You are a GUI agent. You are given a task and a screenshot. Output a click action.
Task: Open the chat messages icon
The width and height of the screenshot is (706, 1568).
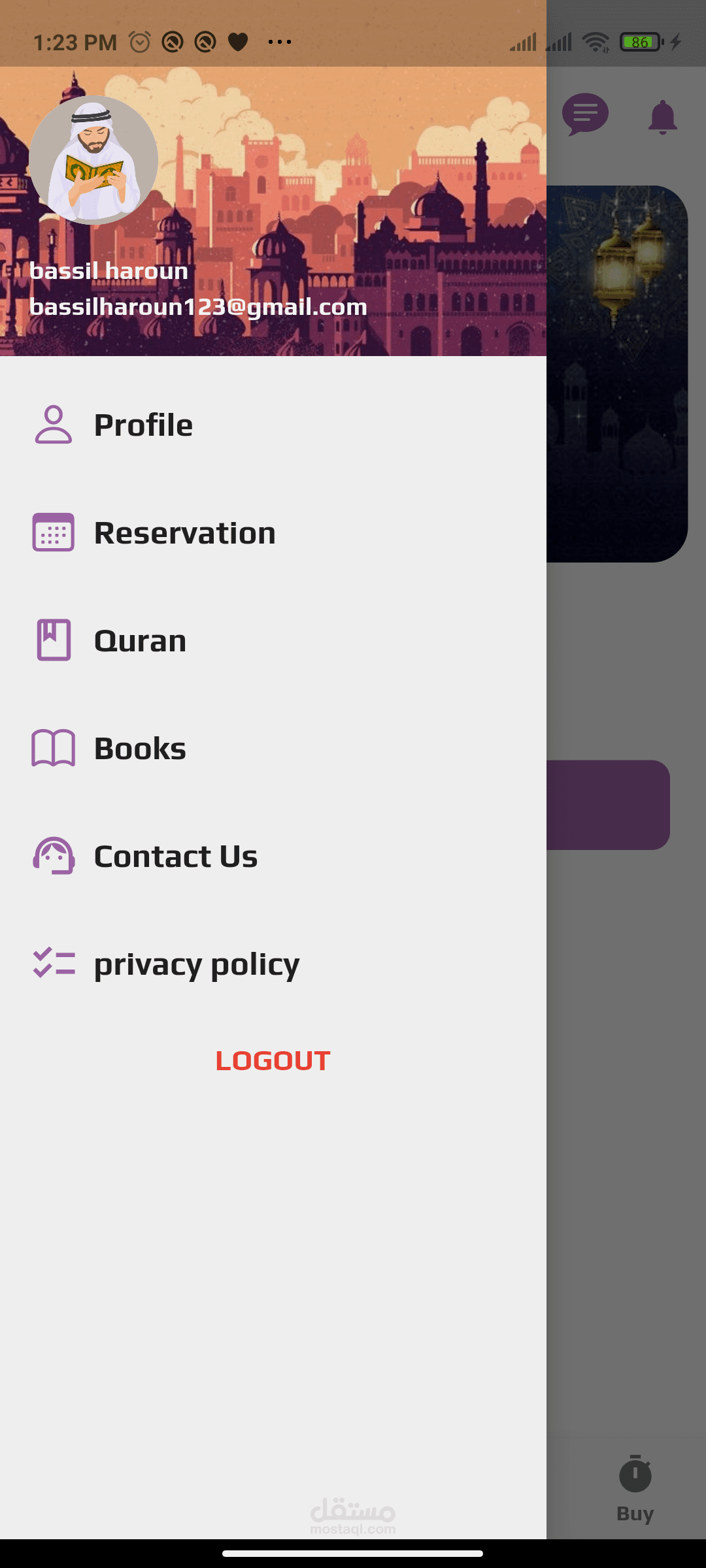(585, 114)
